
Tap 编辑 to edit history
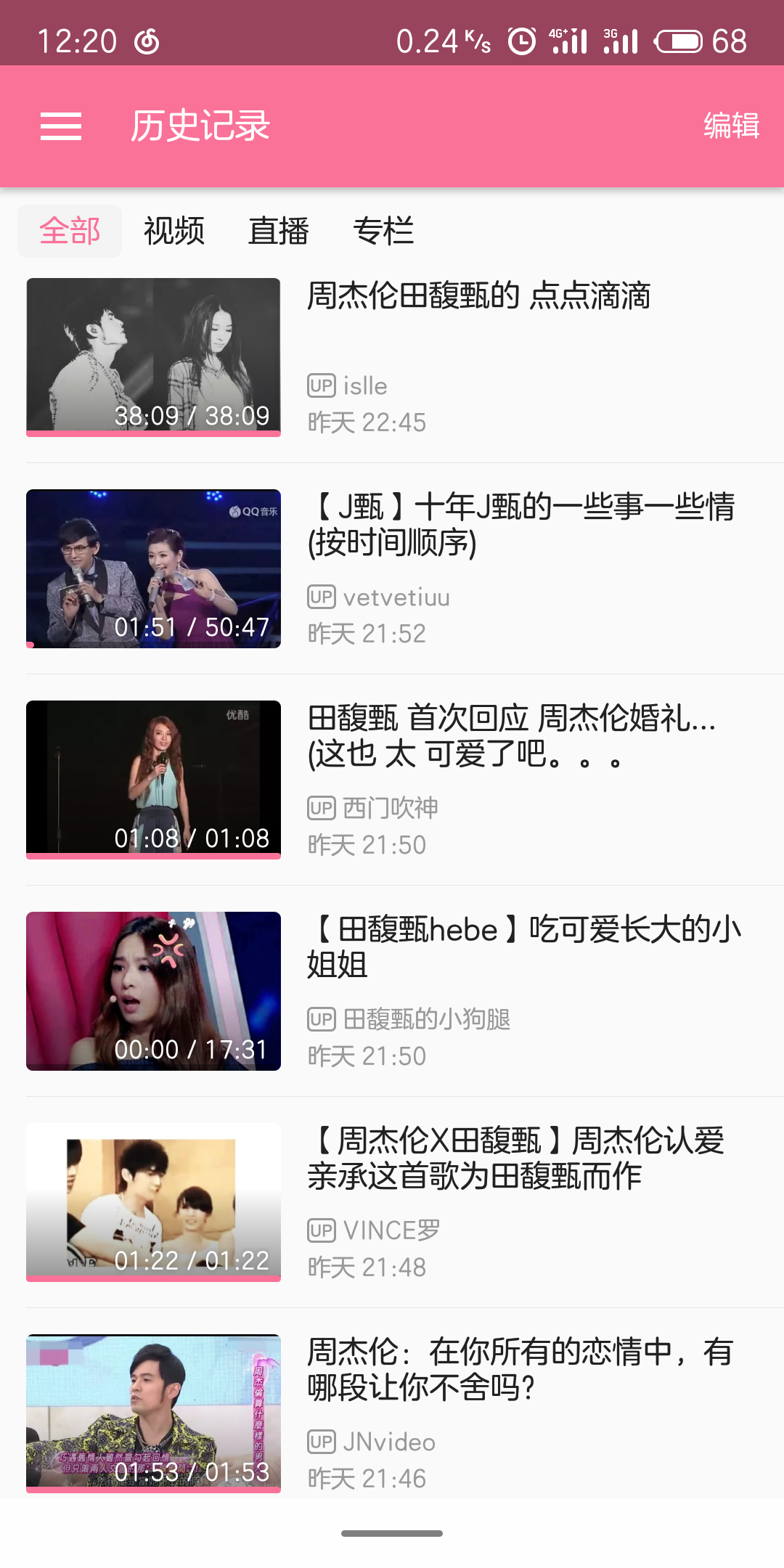pyautogui.click(x=731, y=126)
